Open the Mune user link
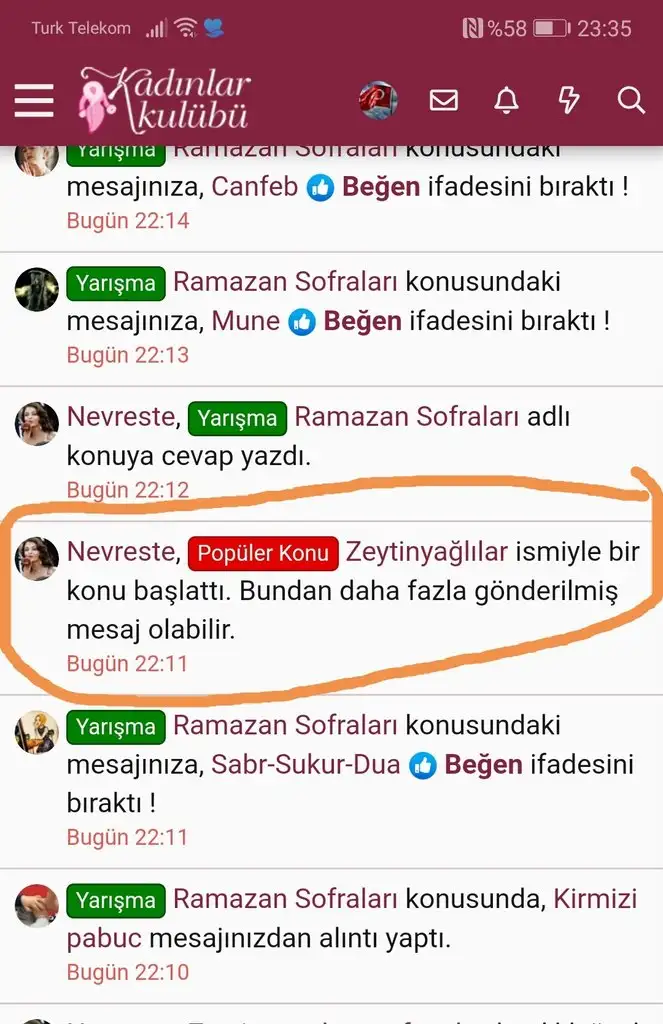 [x=246, y=321]
